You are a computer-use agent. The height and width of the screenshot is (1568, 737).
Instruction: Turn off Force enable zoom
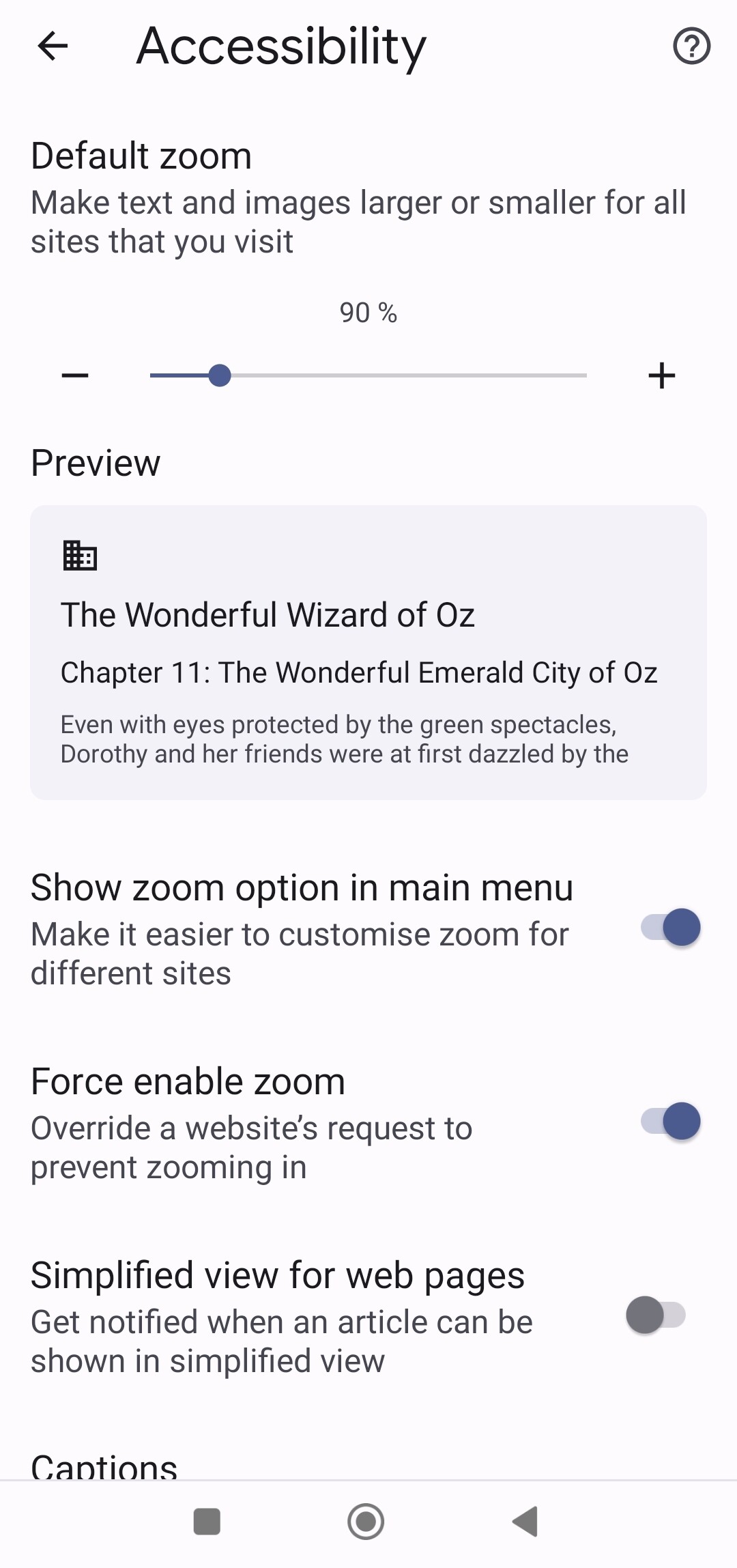point(670,1122)
